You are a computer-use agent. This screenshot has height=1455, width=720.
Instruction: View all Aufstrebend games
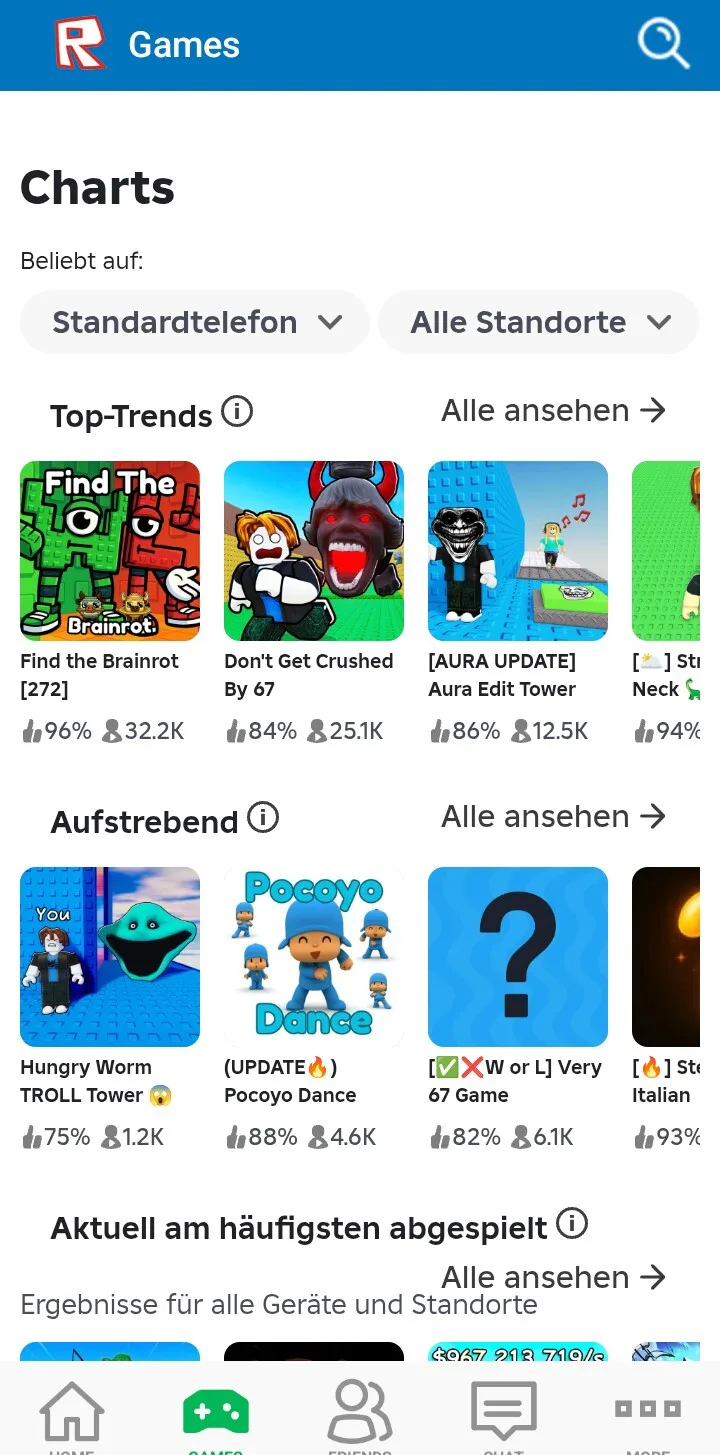[553, 816]
